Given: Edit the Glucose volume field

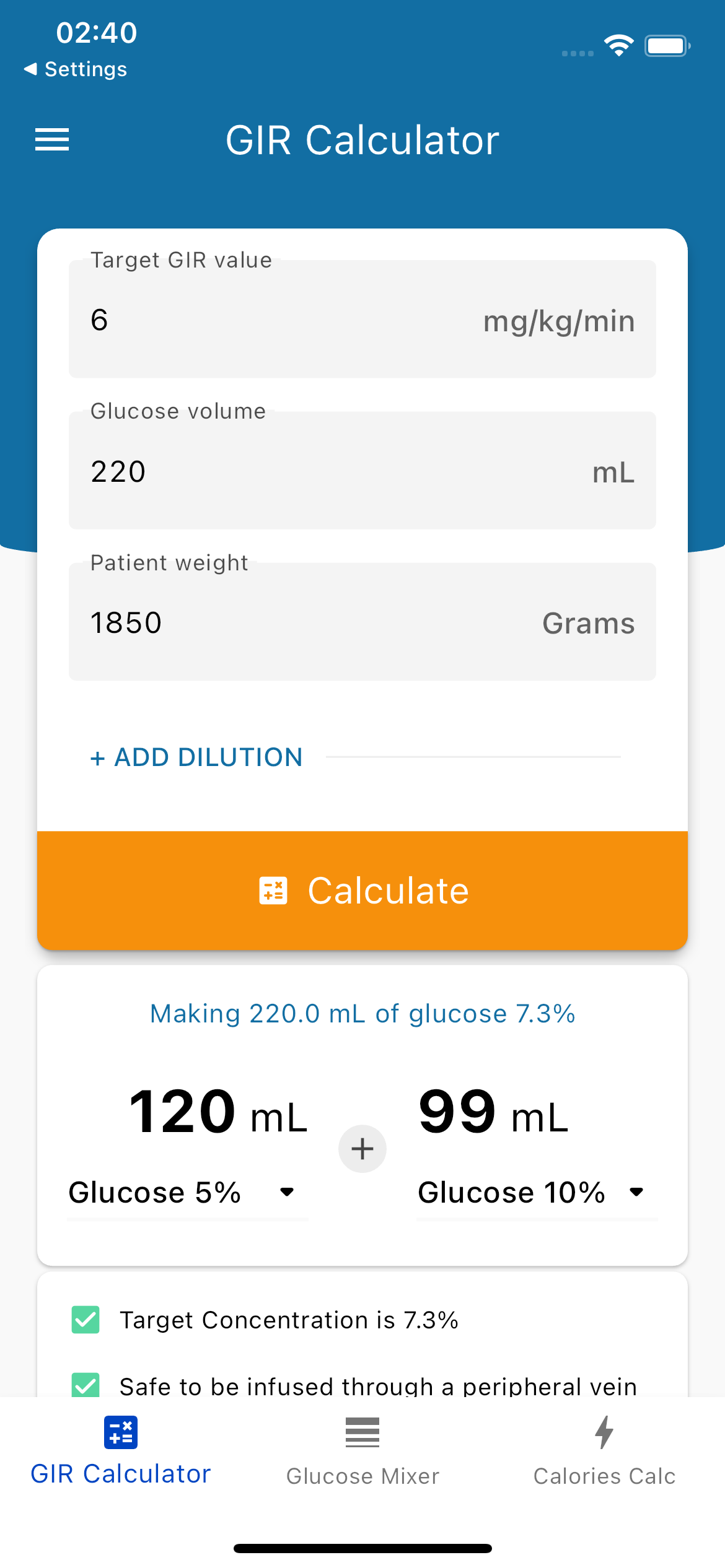Looking at the screenshot, I should click(x=362, y=471).
